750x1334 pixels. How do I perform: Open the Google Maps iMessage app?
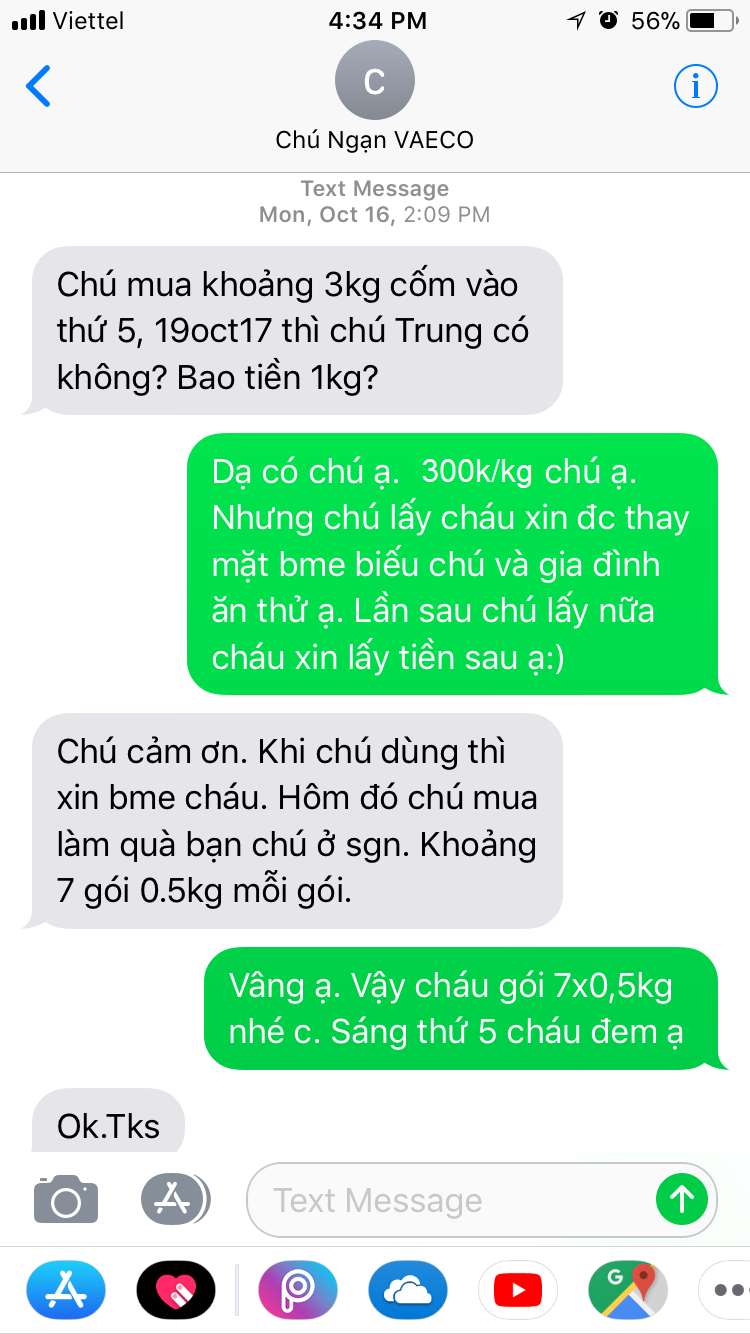627,1292
